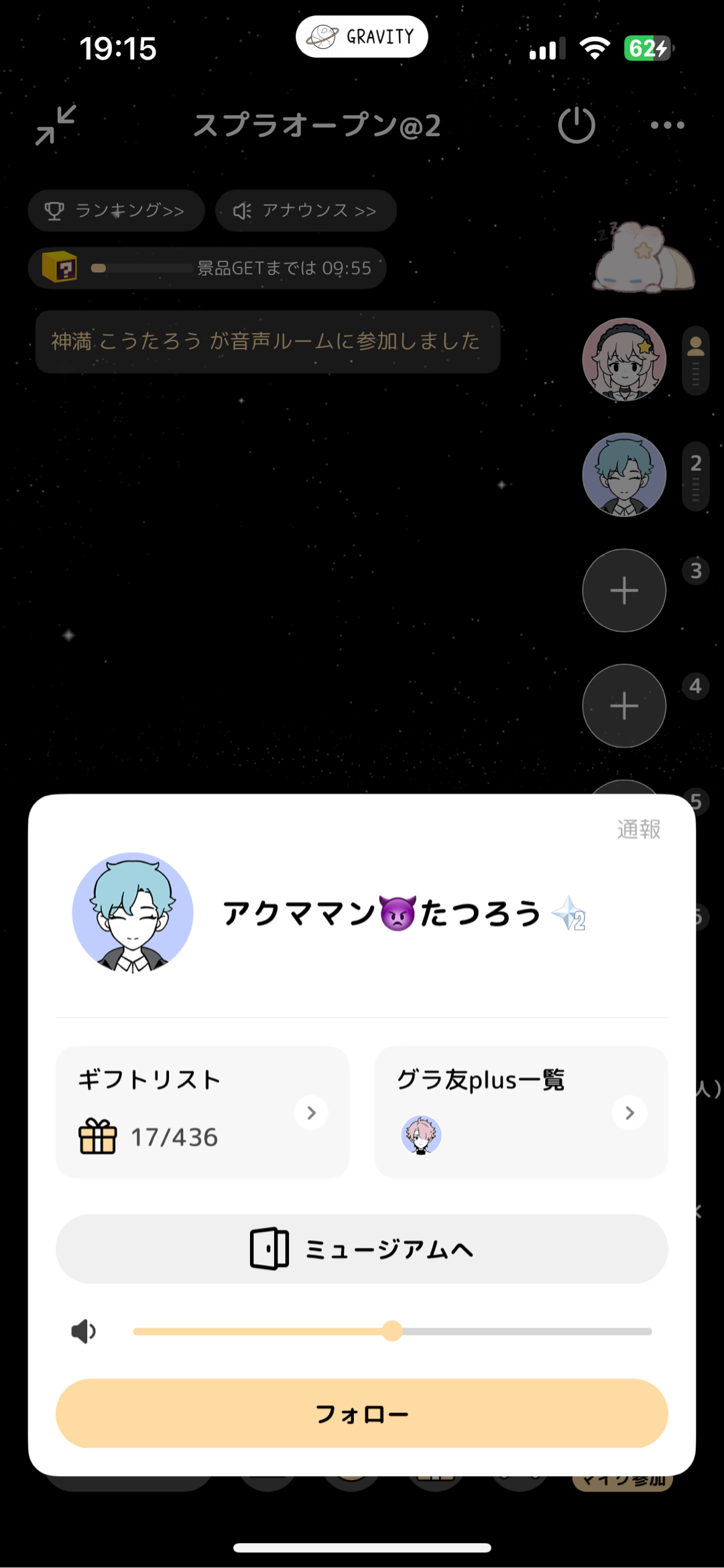Viewport: 724px width, 1568px height.
Task: Tap the 景品GET prize box timer
Action: pyautogui.click(x=207, y=268)
